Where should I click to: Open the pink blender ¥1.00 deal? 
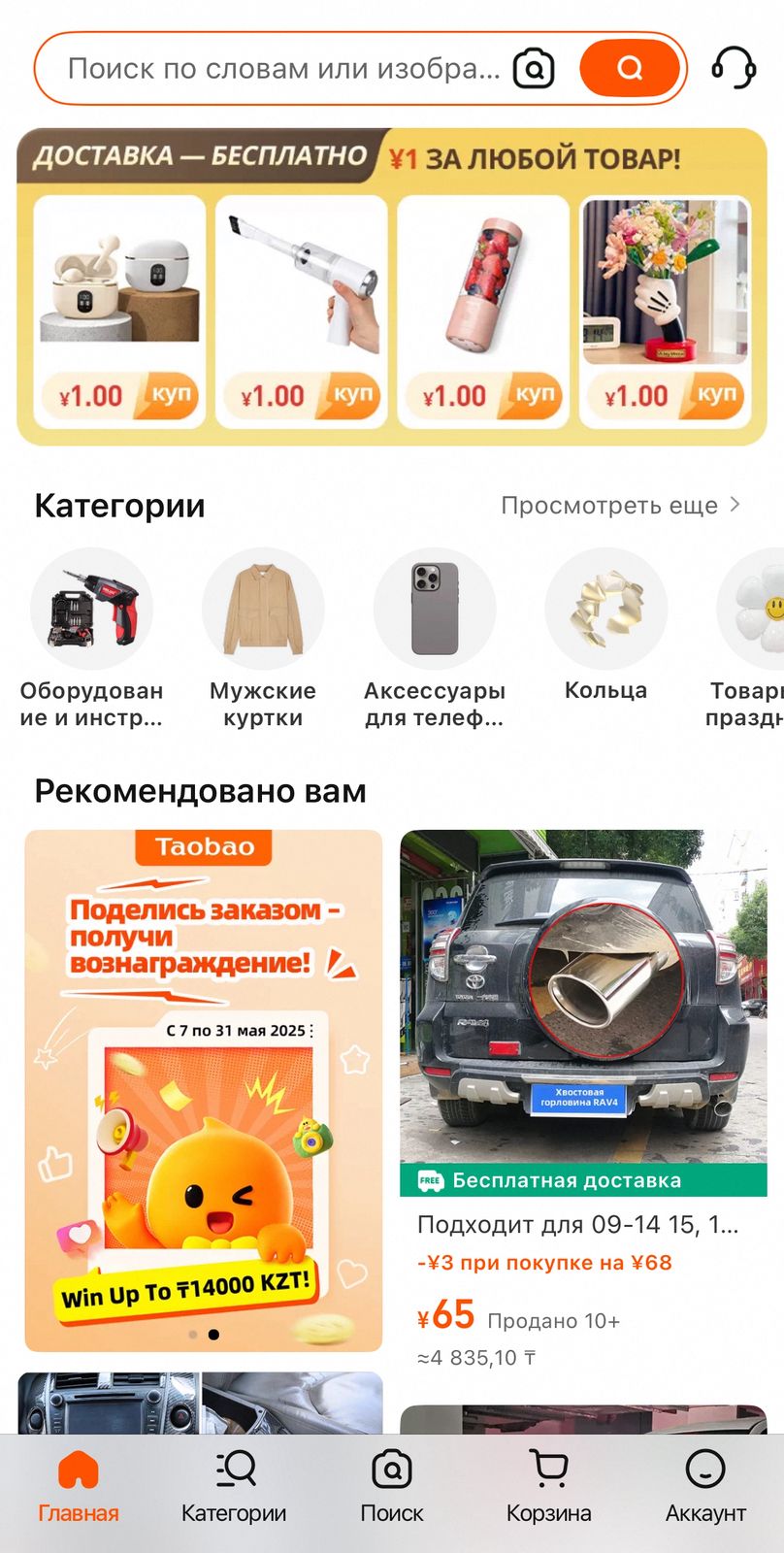483,311
